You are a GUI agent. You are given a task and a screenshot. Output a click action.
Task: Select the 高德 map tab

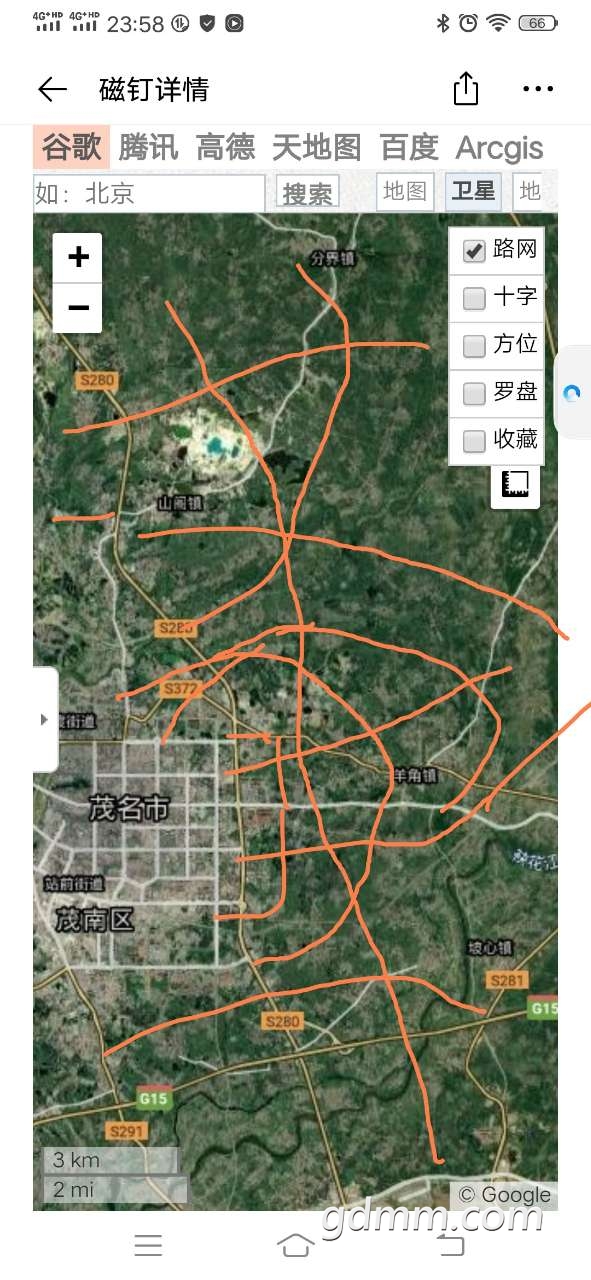click(x=226, y=147)
